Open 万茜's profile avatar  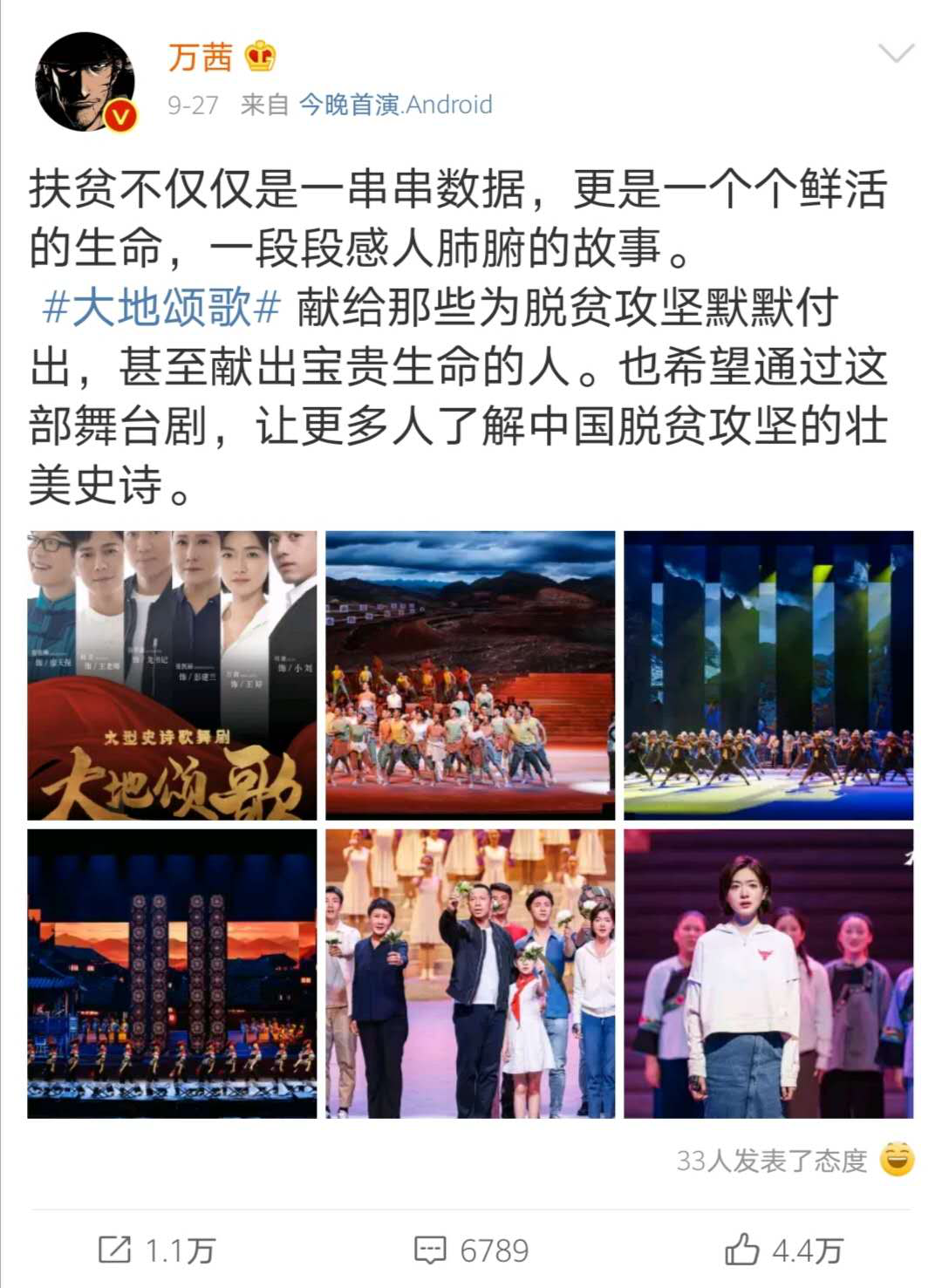pos(85,82)
